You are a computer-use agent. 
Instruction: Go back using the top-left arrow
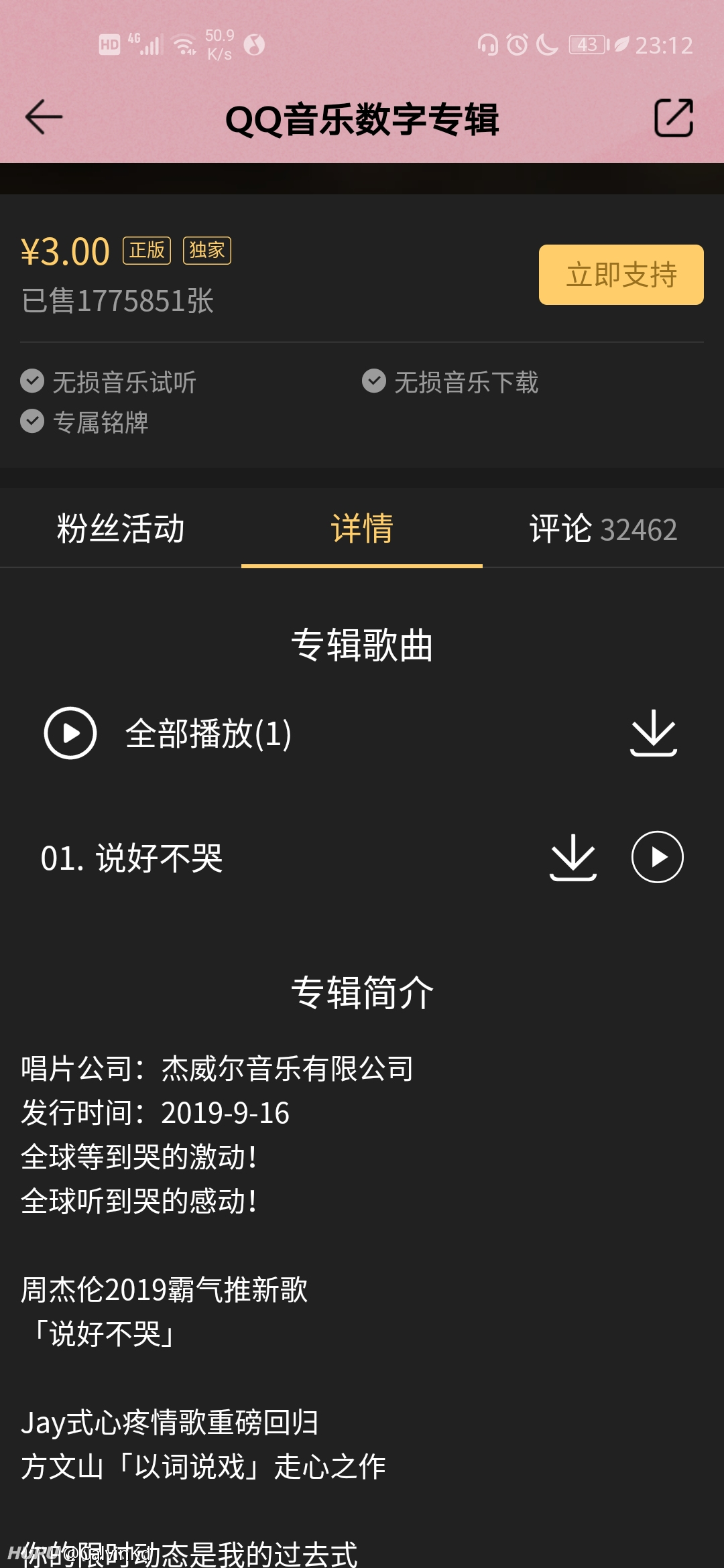click(44, 117)
